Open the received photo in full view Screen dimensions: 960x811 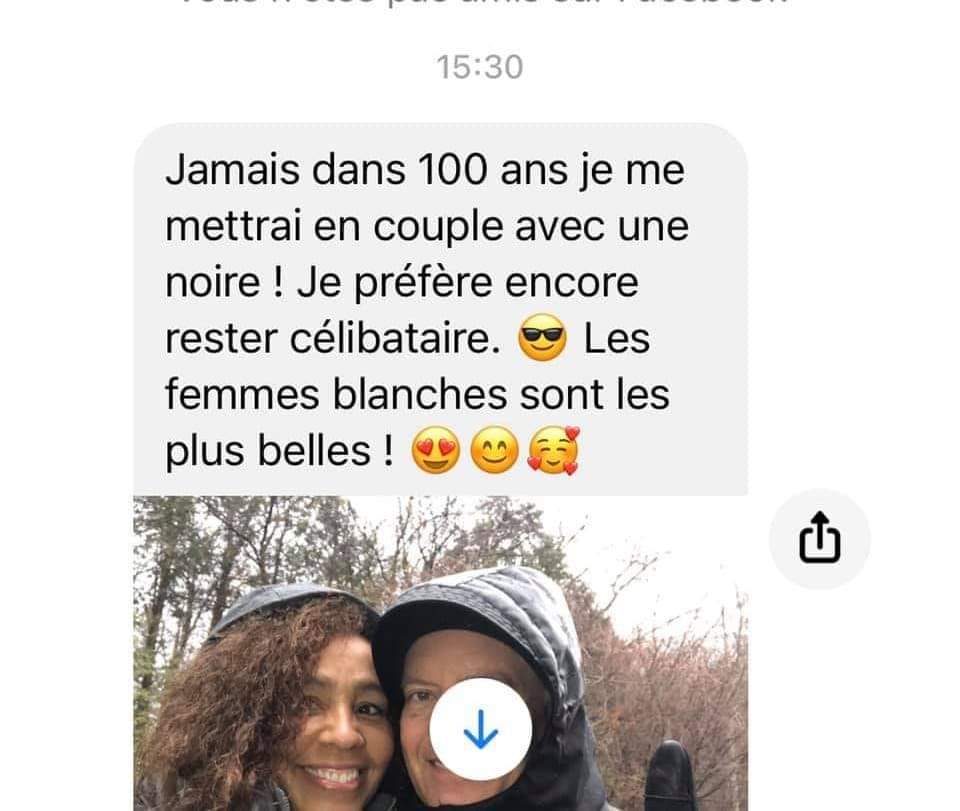coord(300,640)
